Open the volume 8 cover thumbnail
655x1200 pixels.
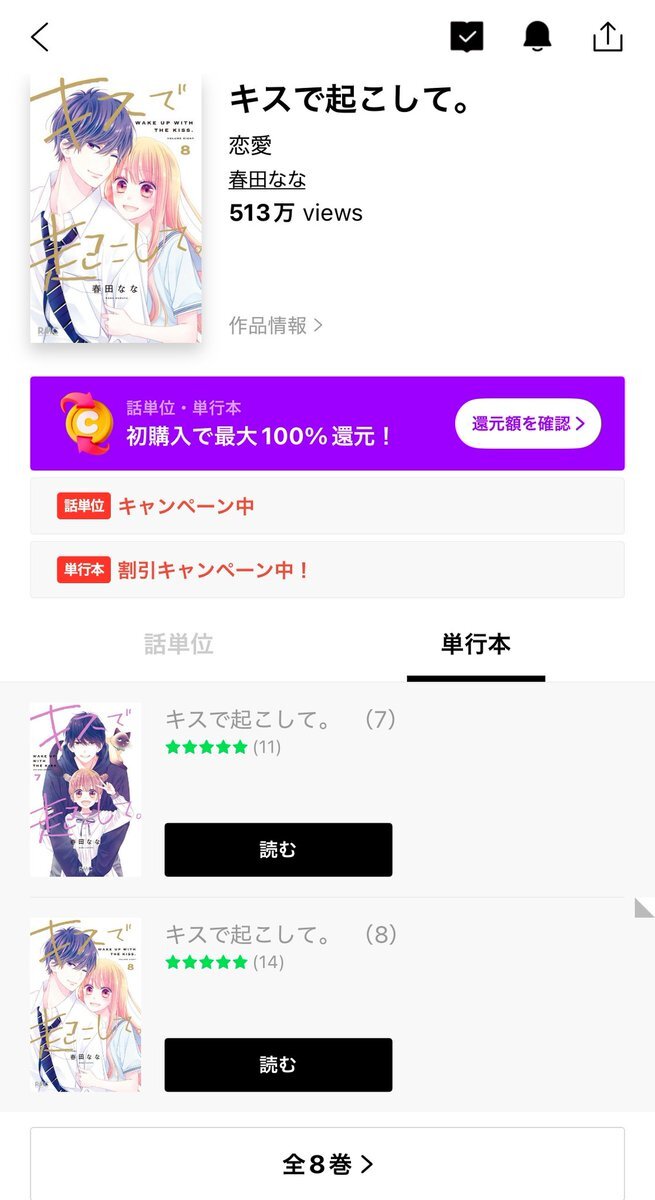tap(86, 1004)
